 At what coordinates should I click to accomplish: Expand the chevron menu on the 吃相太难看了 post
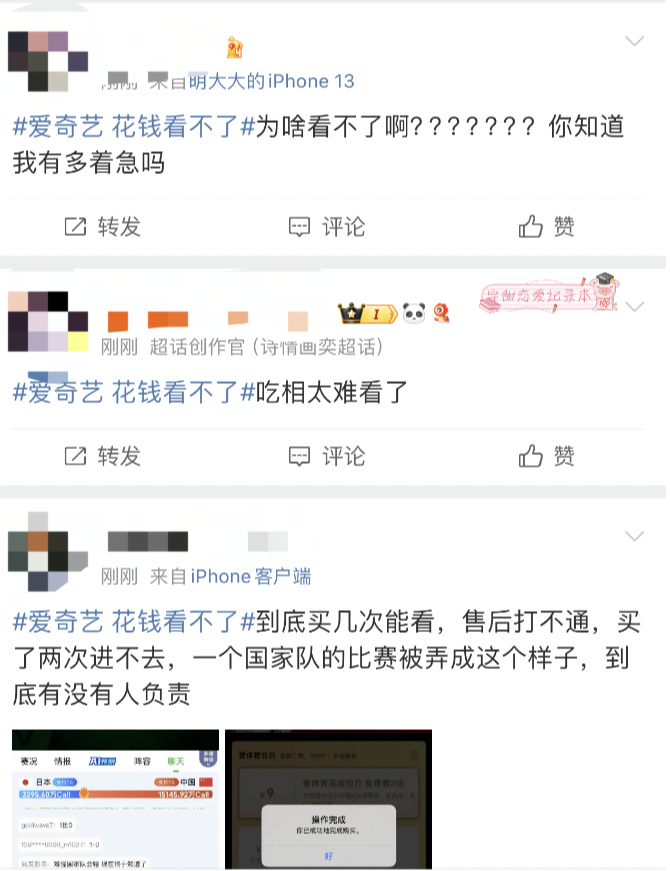[x=634, y=300]
